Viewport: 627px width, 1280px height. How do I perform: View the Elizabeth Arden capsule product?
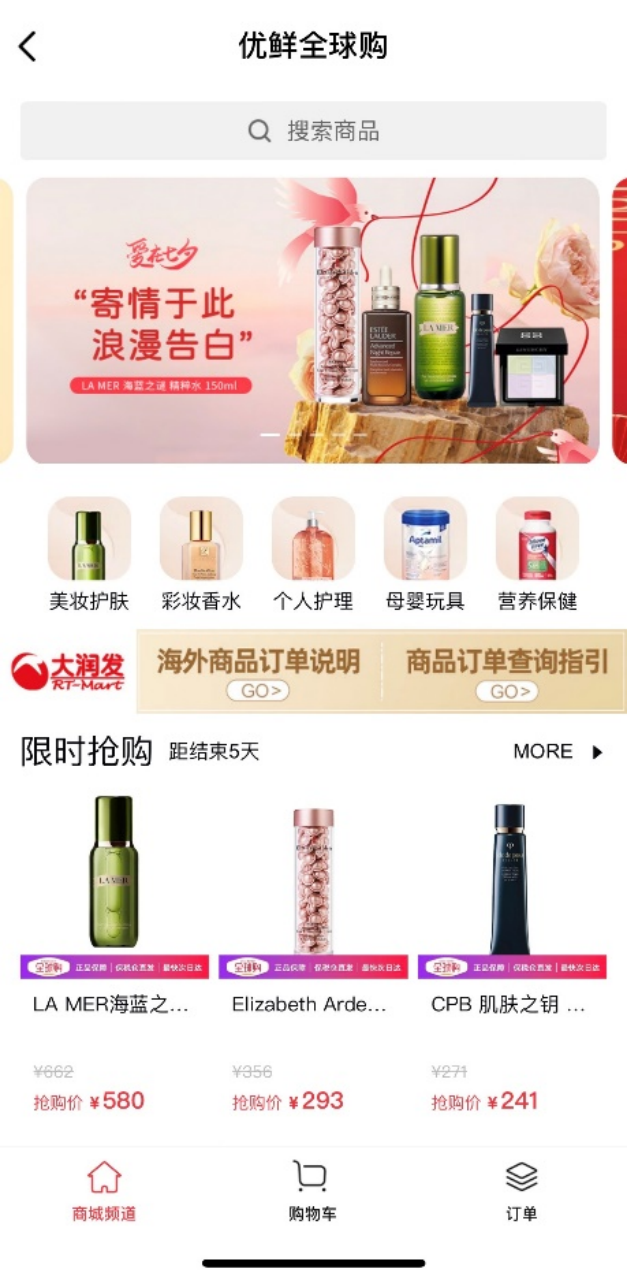(x=313, y=950)
